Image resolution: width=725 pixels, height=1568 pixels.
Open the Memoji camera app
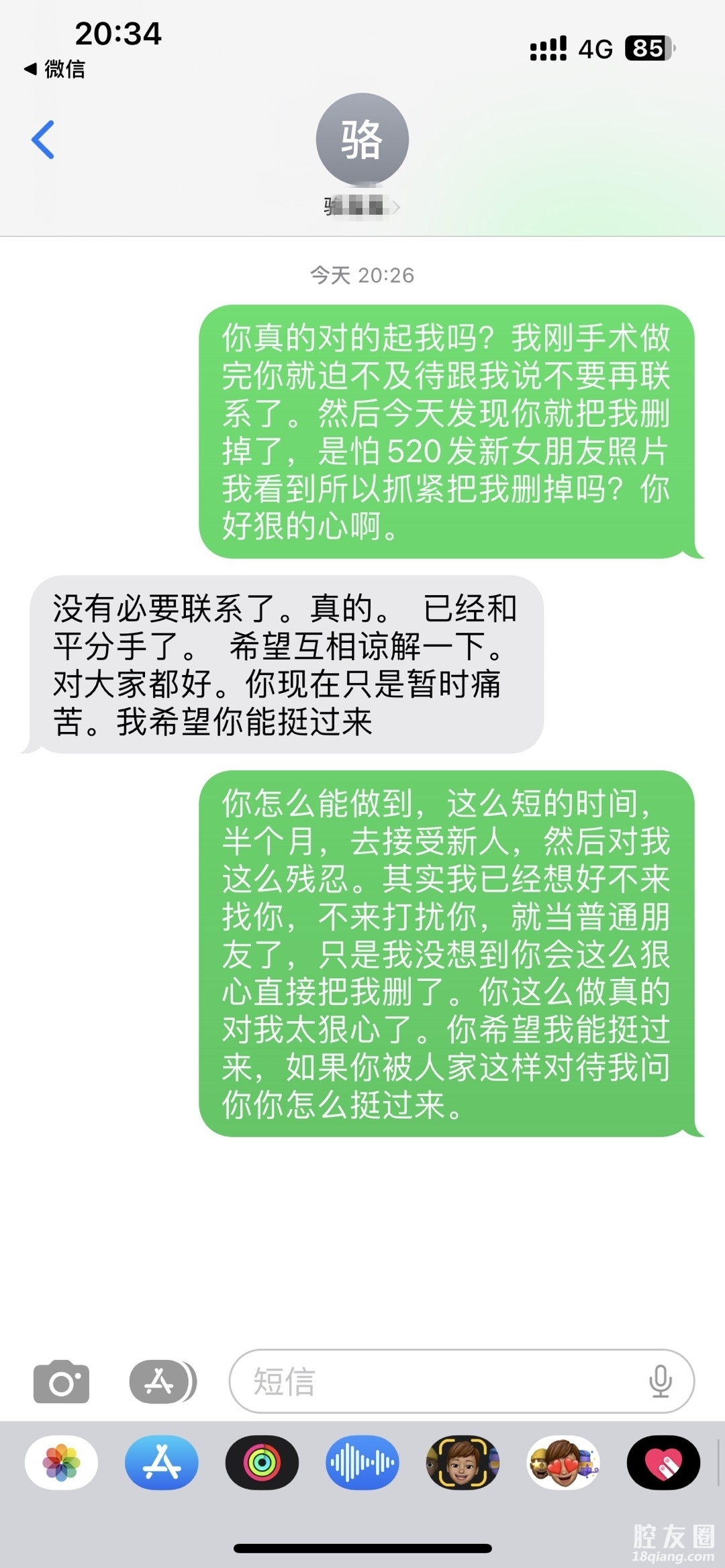463,1463
